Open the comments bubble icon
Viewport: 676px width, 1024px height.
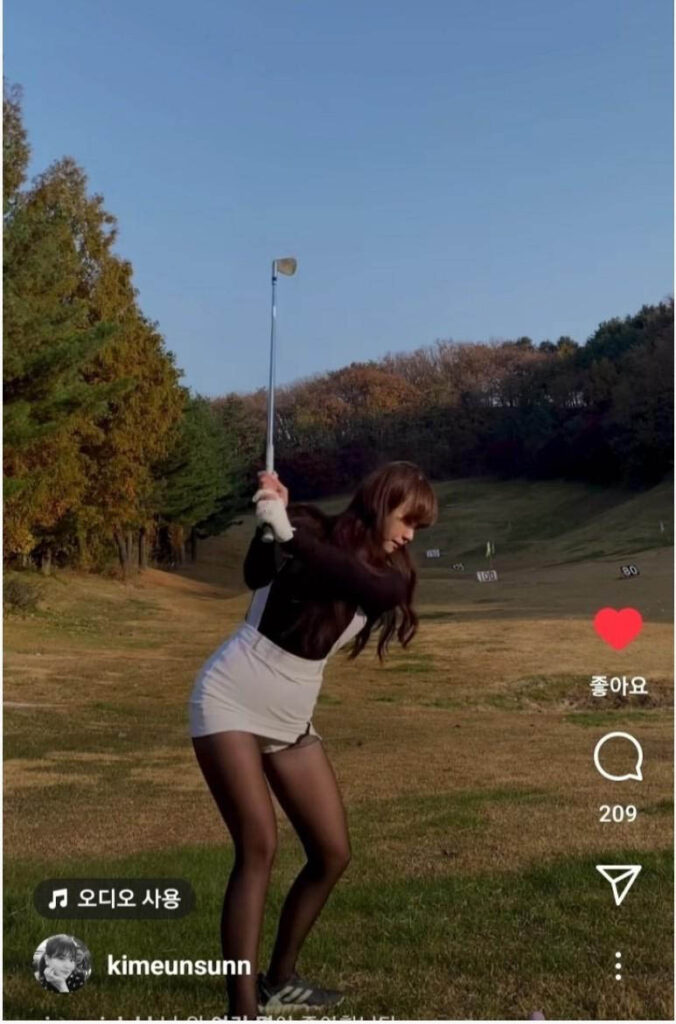point(618,757)
